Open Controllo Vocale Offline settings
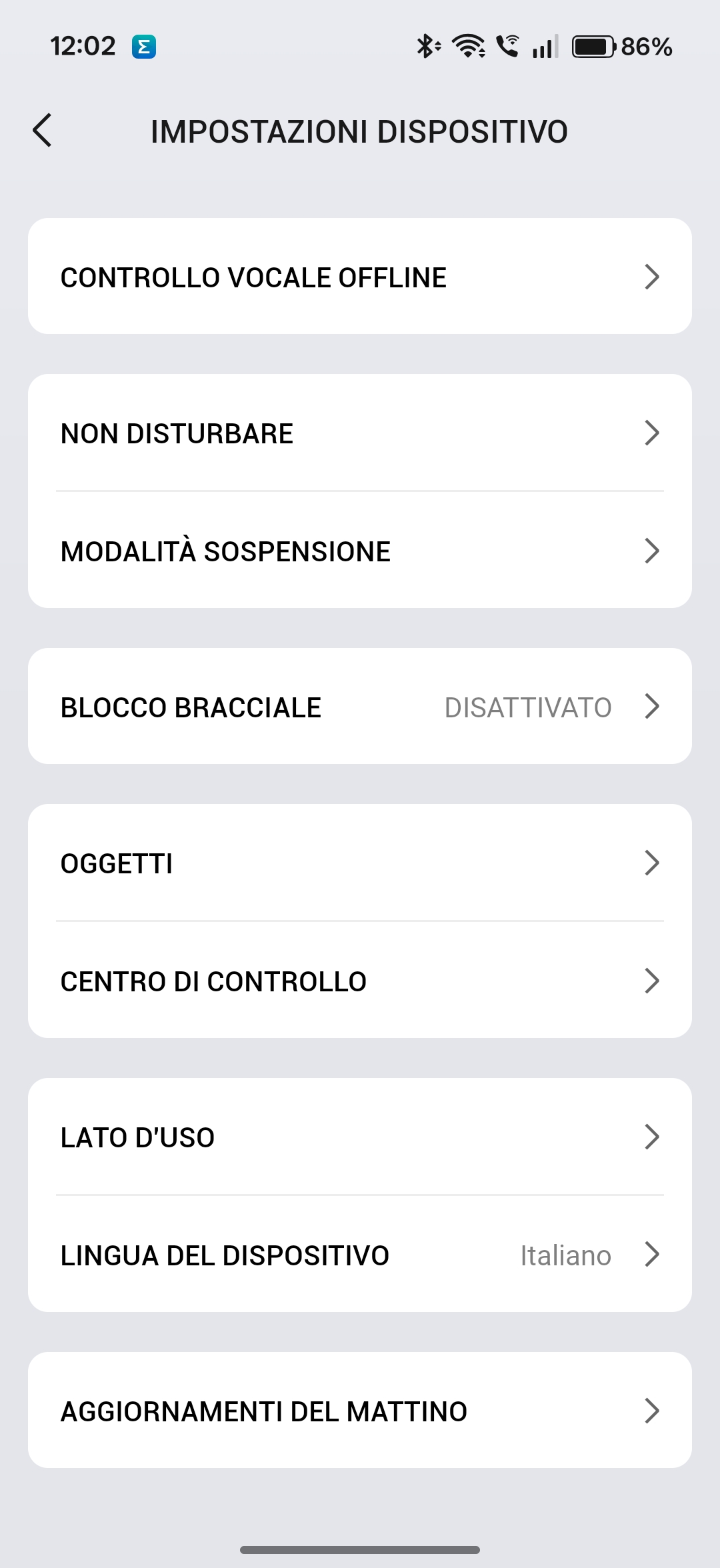This screenshot has height=1568, width=720. [x=360, y=277]
